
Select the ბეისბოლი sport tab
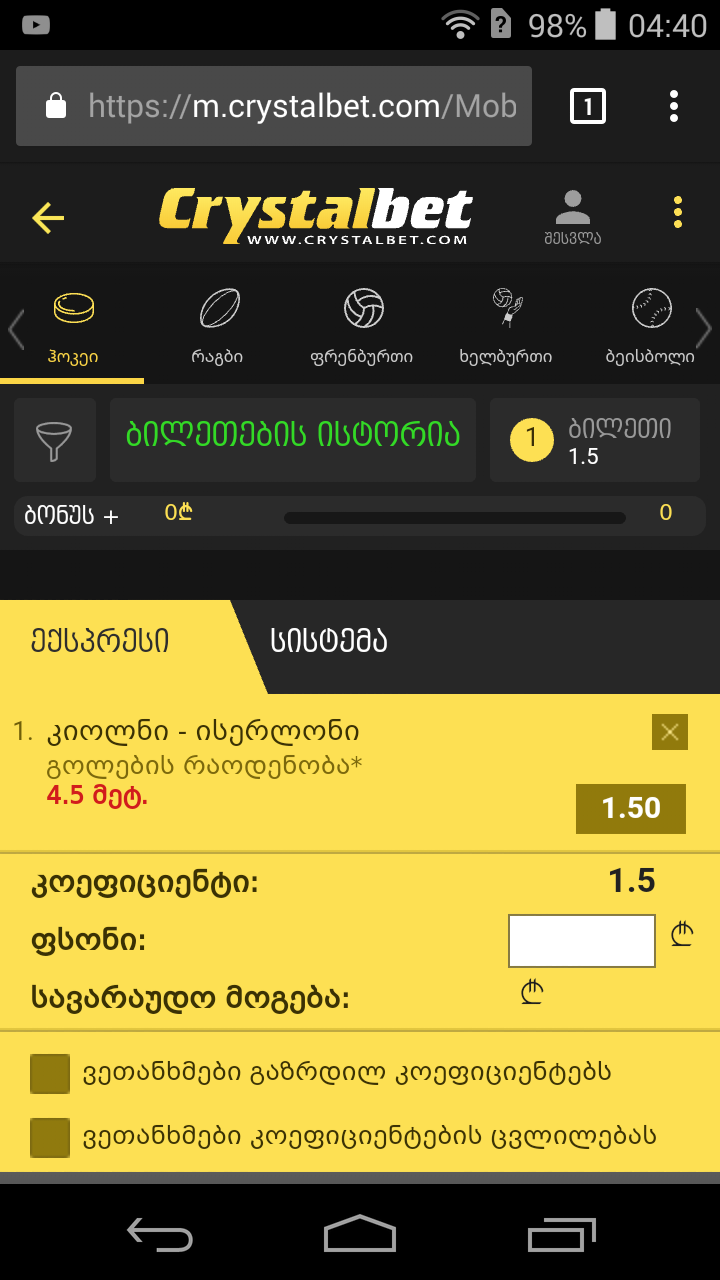tap(650, 325)
